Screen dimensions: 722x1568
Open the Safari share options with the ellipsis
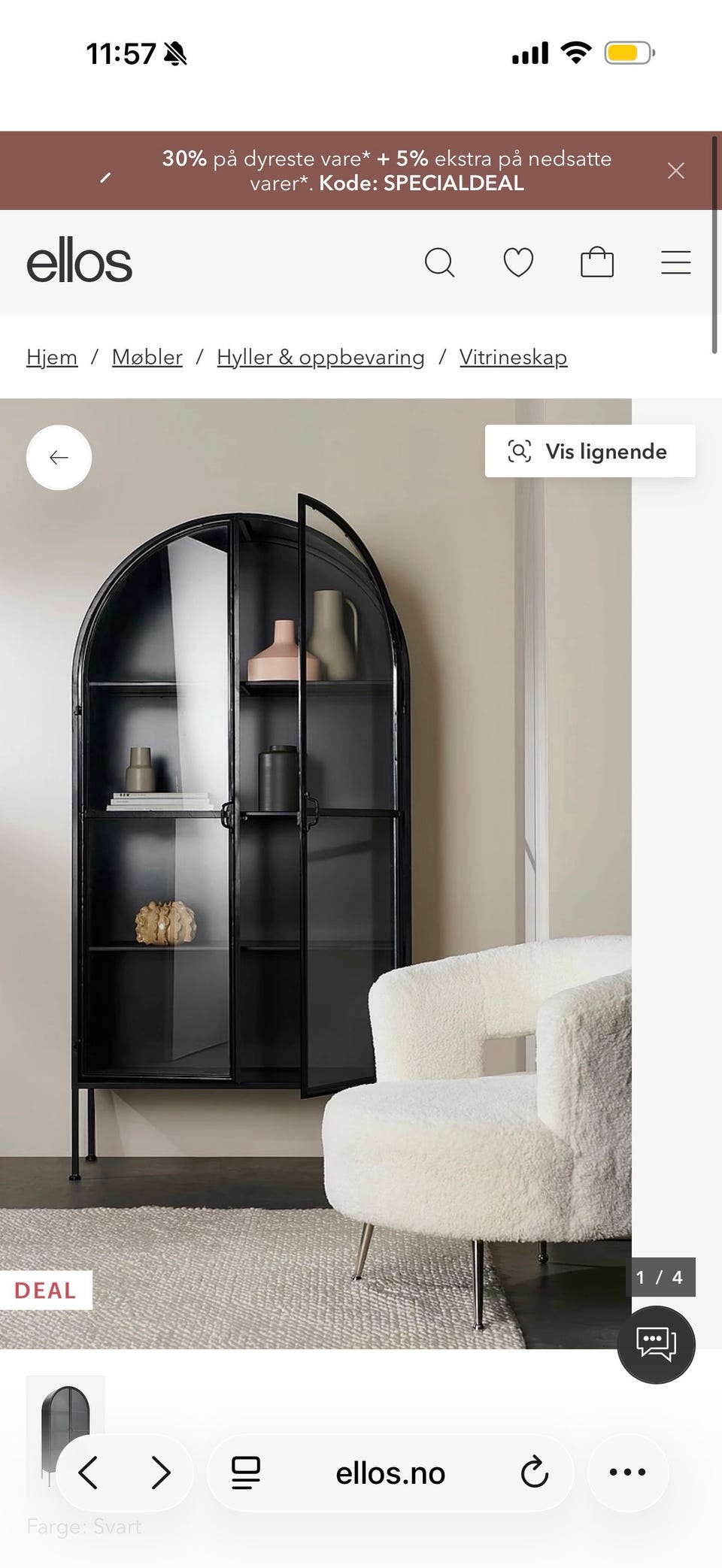(x=627, y=1473)
